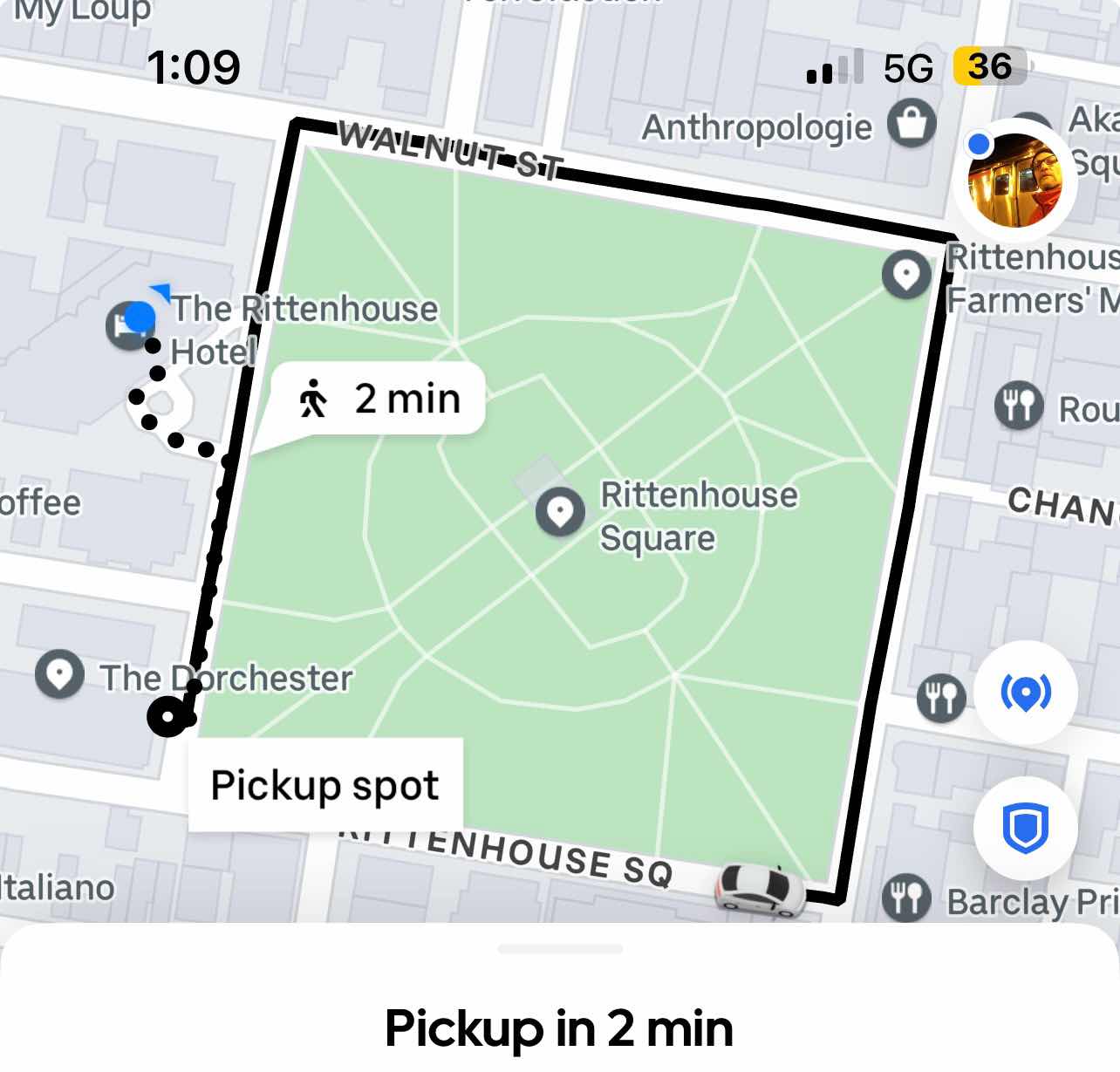Tap The Dorchester place pin
The width and height of the screenshot is (1120, 1072).
click(x=59, y=674)
